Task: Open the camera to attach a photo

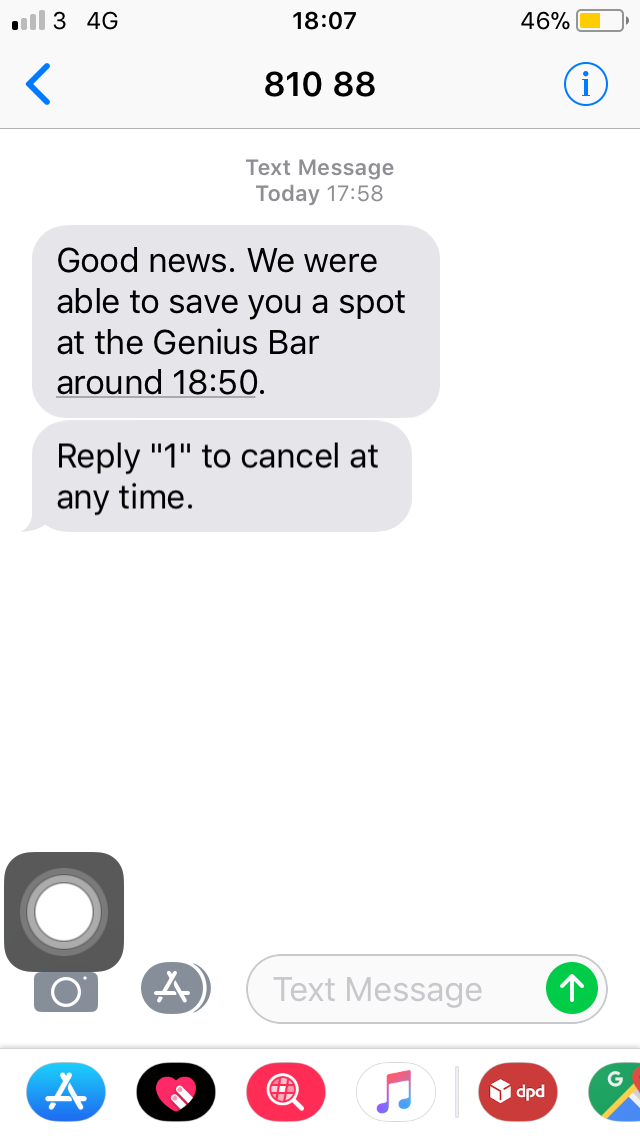Action: [x=66, y=991]
